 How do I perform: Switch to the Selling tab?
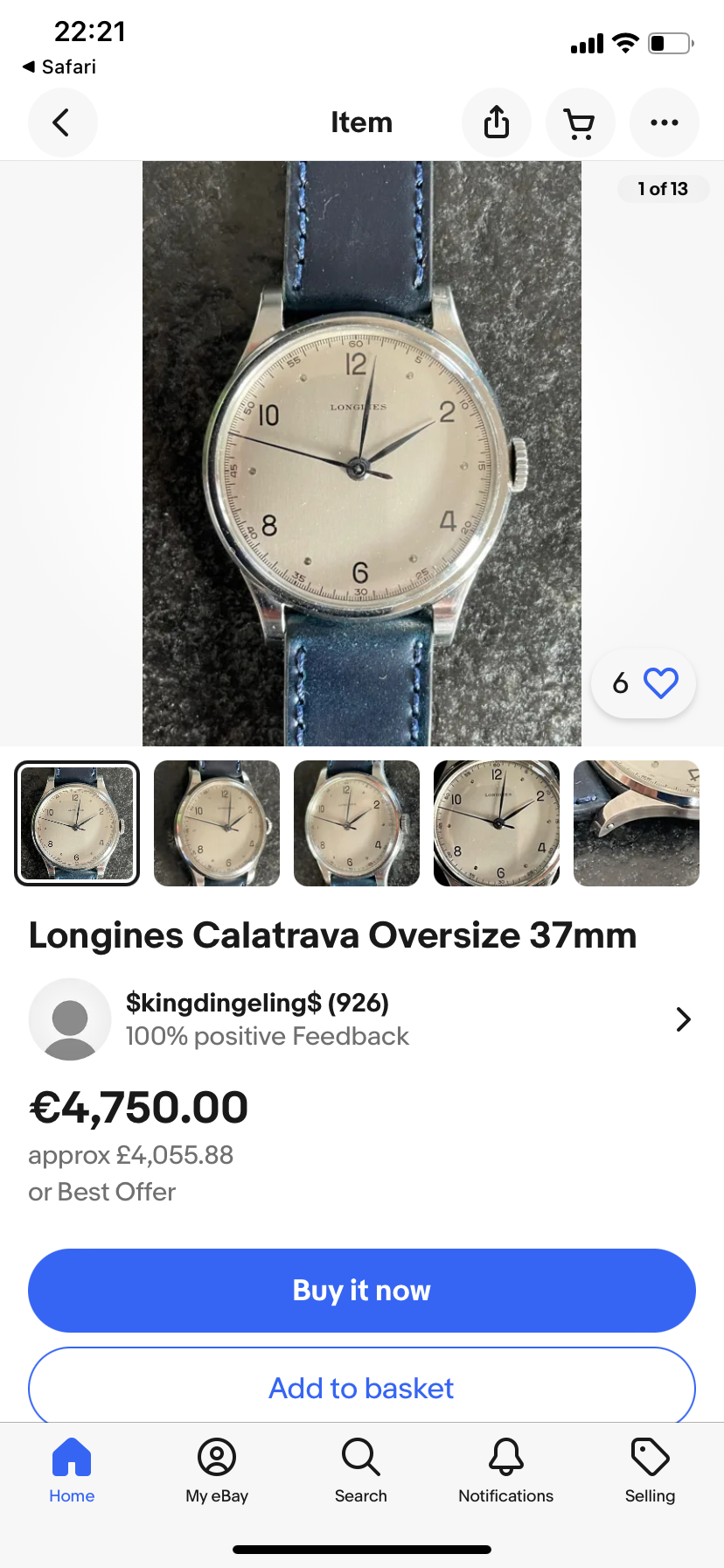(x=650, y=1470)
